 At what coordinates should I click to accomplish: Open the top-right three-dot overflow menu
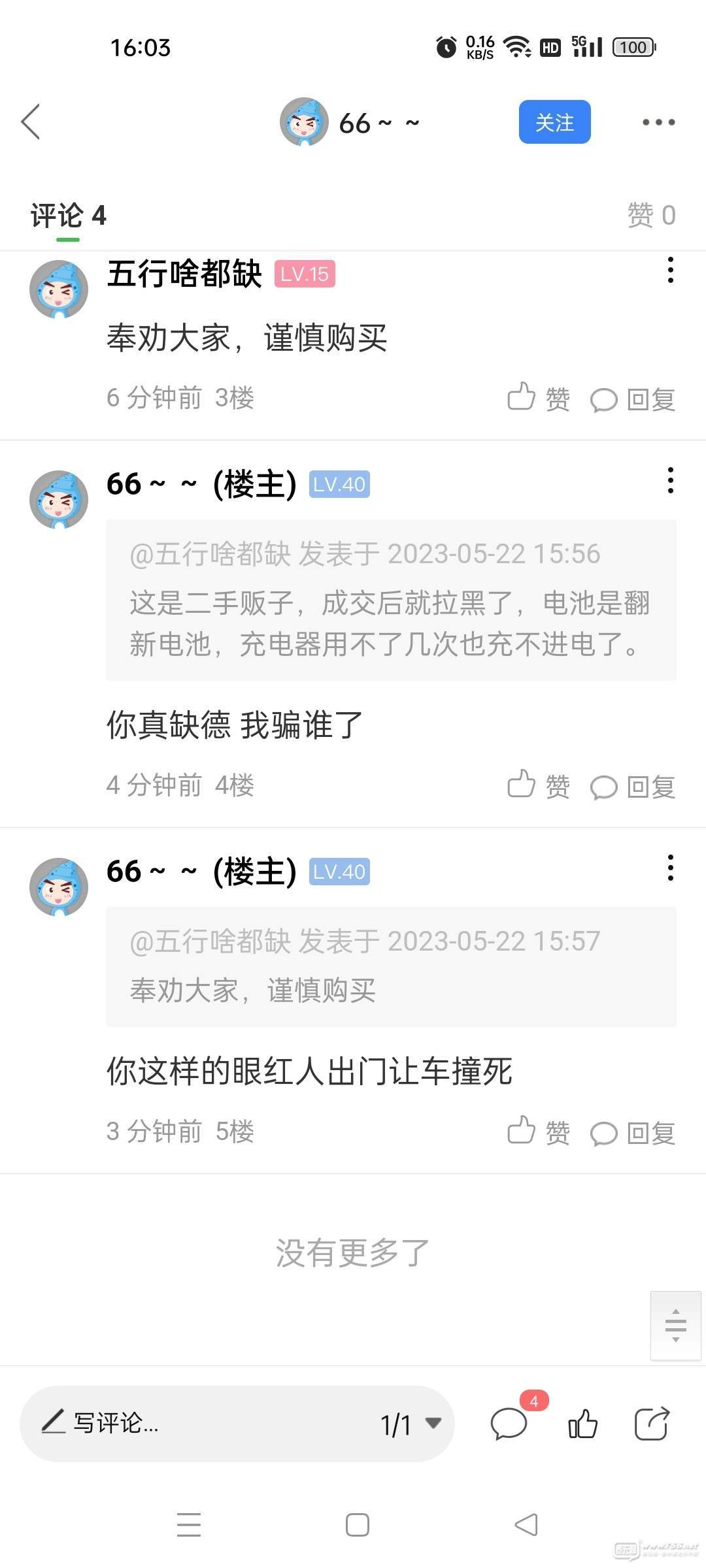tap(658, 122)
